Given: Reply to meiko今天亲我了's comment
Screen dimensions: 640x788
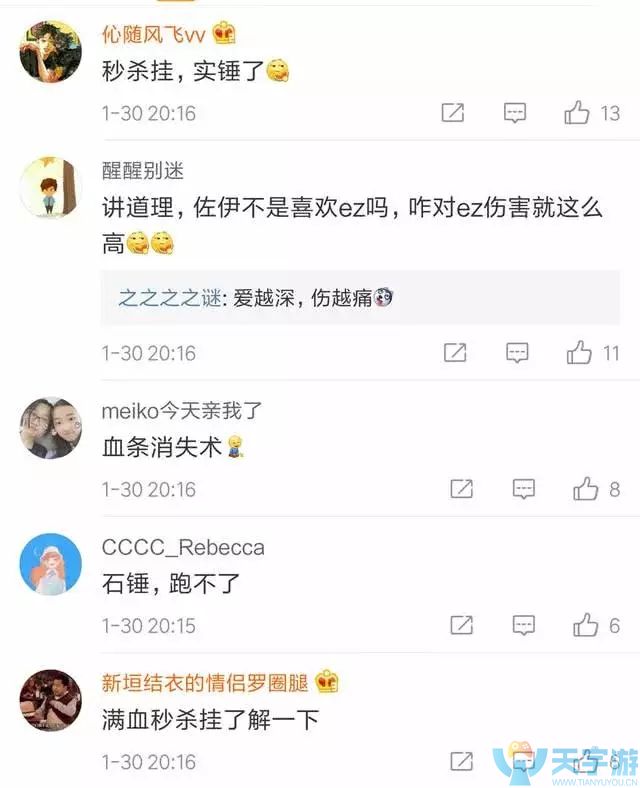Looking at the screenshot, I should click(x=523, y=488).
